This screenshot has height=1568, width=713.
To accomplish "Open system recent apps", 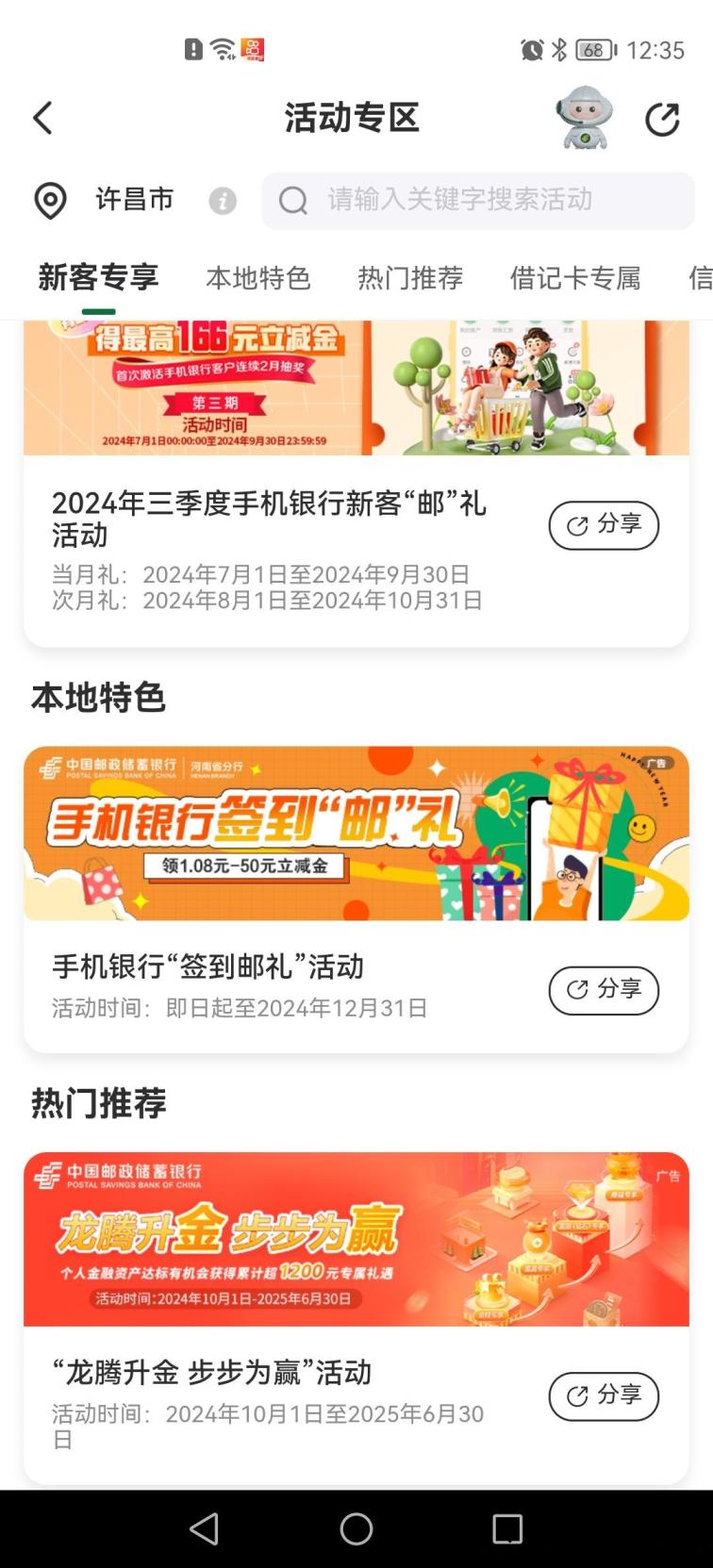I will [x=507, y=1528].
